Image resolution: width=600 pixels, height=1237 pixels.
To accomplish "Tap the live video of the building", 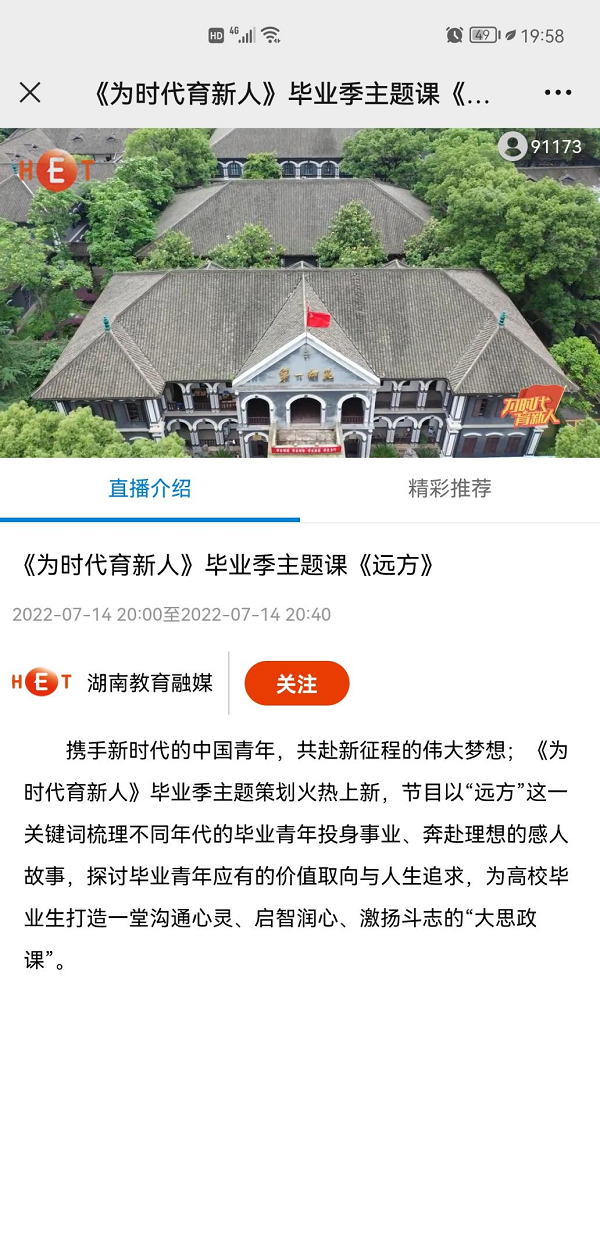I will click(x=300, y=292).
